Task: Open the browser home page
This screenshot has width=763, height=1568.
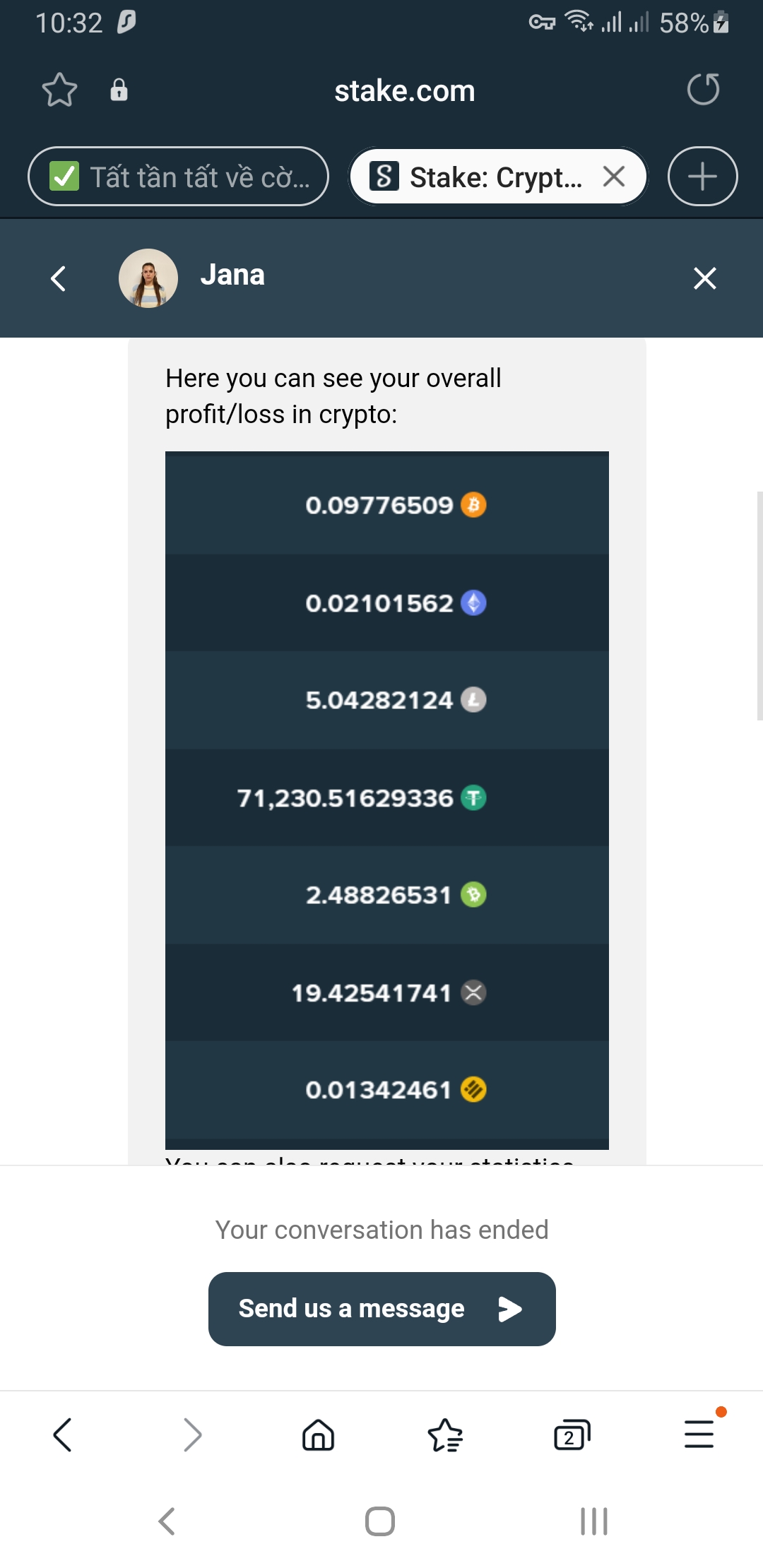Action: (318, 1435)
